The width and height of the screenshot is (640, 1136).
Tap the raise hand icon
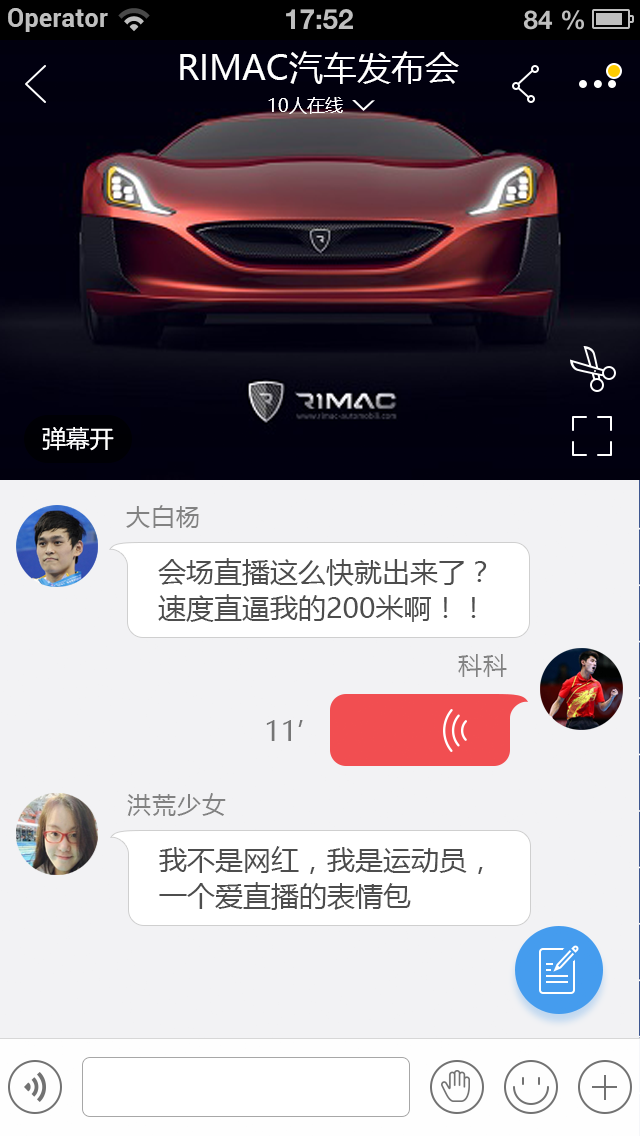coord(457,1087)
